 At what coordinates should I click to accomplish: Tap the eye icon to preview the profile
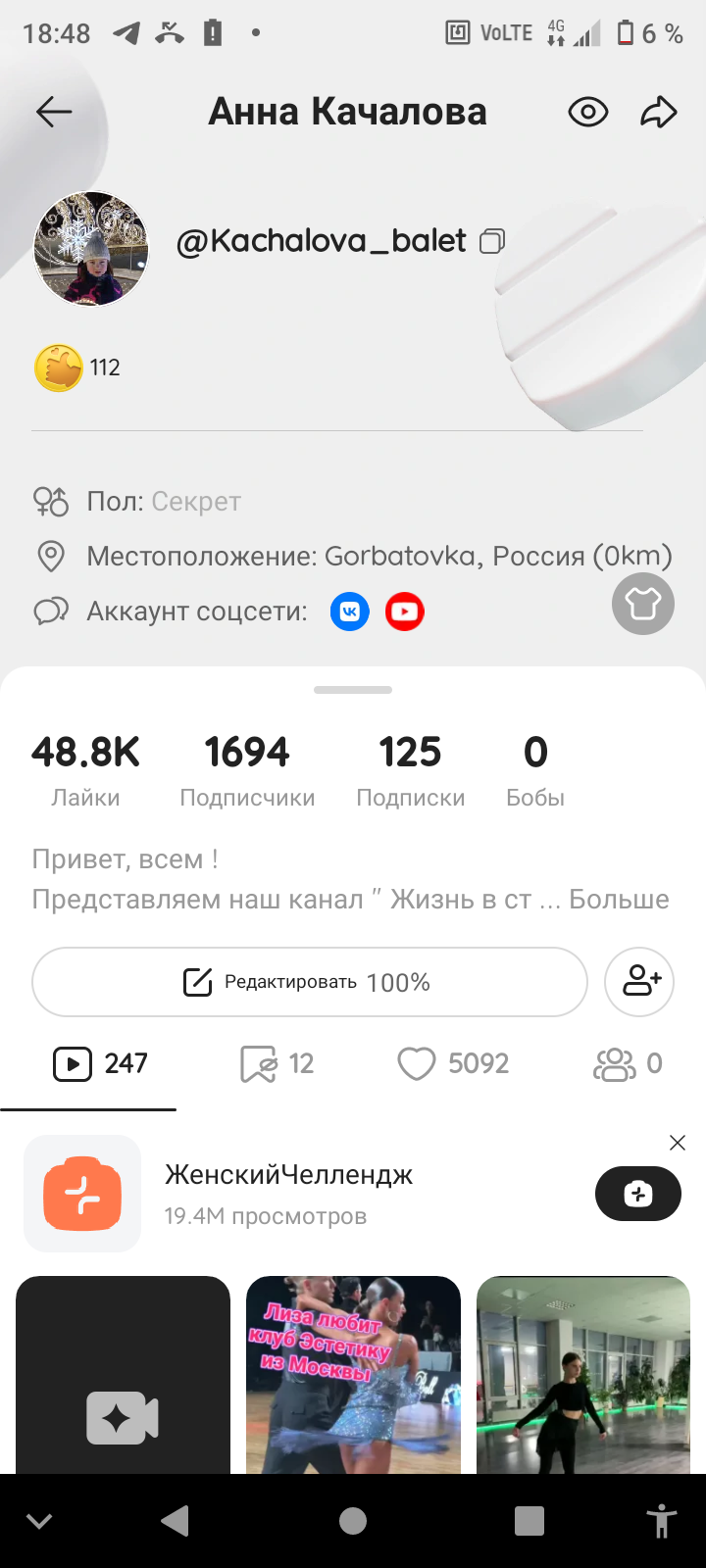click(x=588, y=113)
